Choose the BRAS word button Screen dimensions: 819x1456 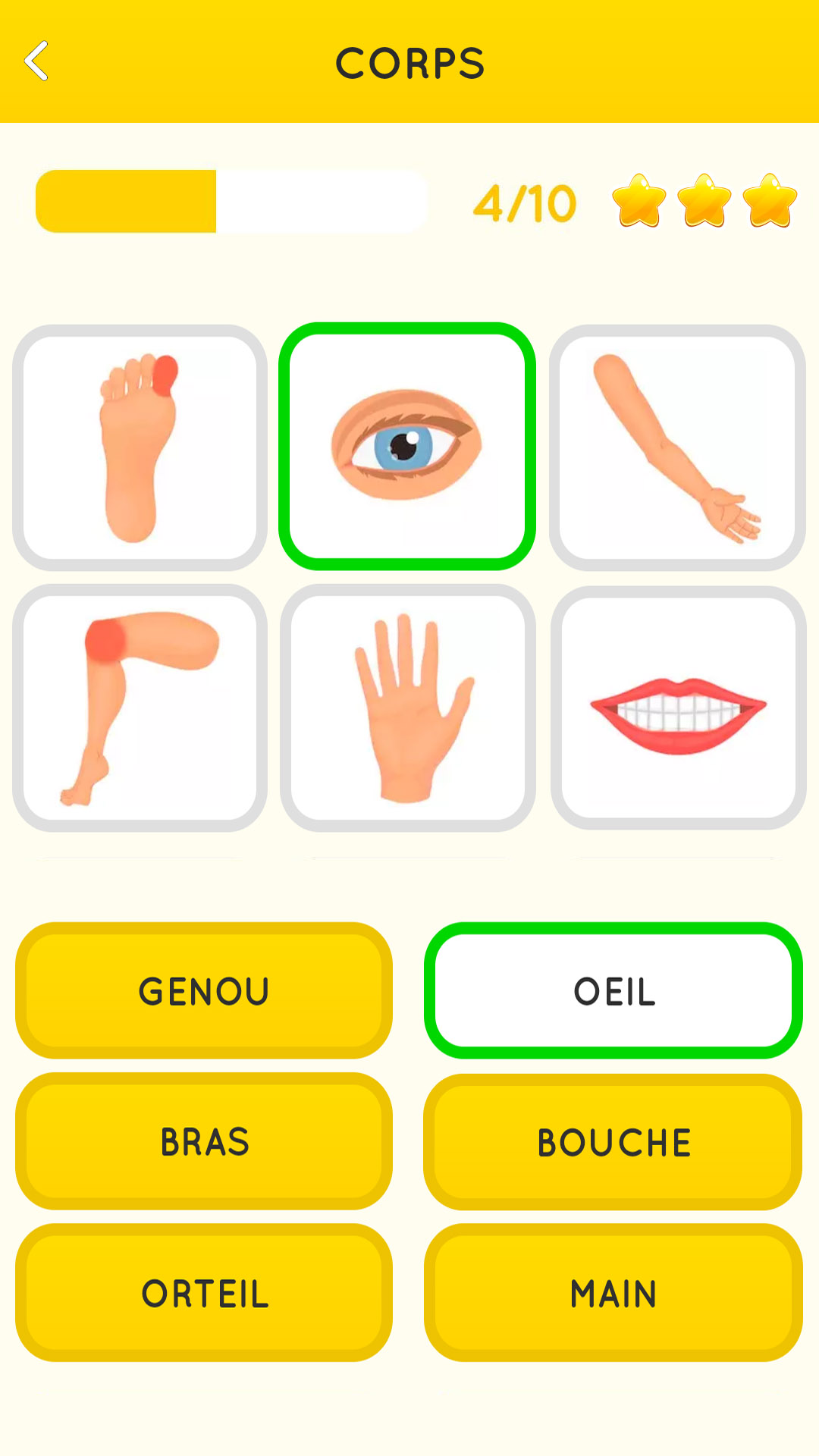(x=204, y=1141)
